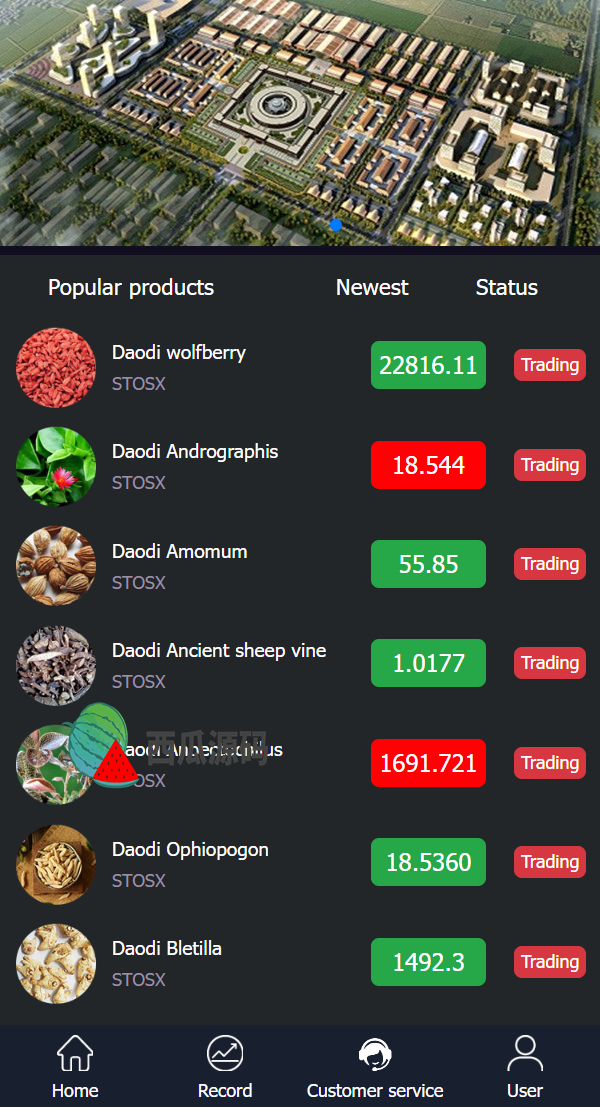This screenshot has width=600, height=1107.
Task: Switch to the User tab
Action: coord(524,1067)
